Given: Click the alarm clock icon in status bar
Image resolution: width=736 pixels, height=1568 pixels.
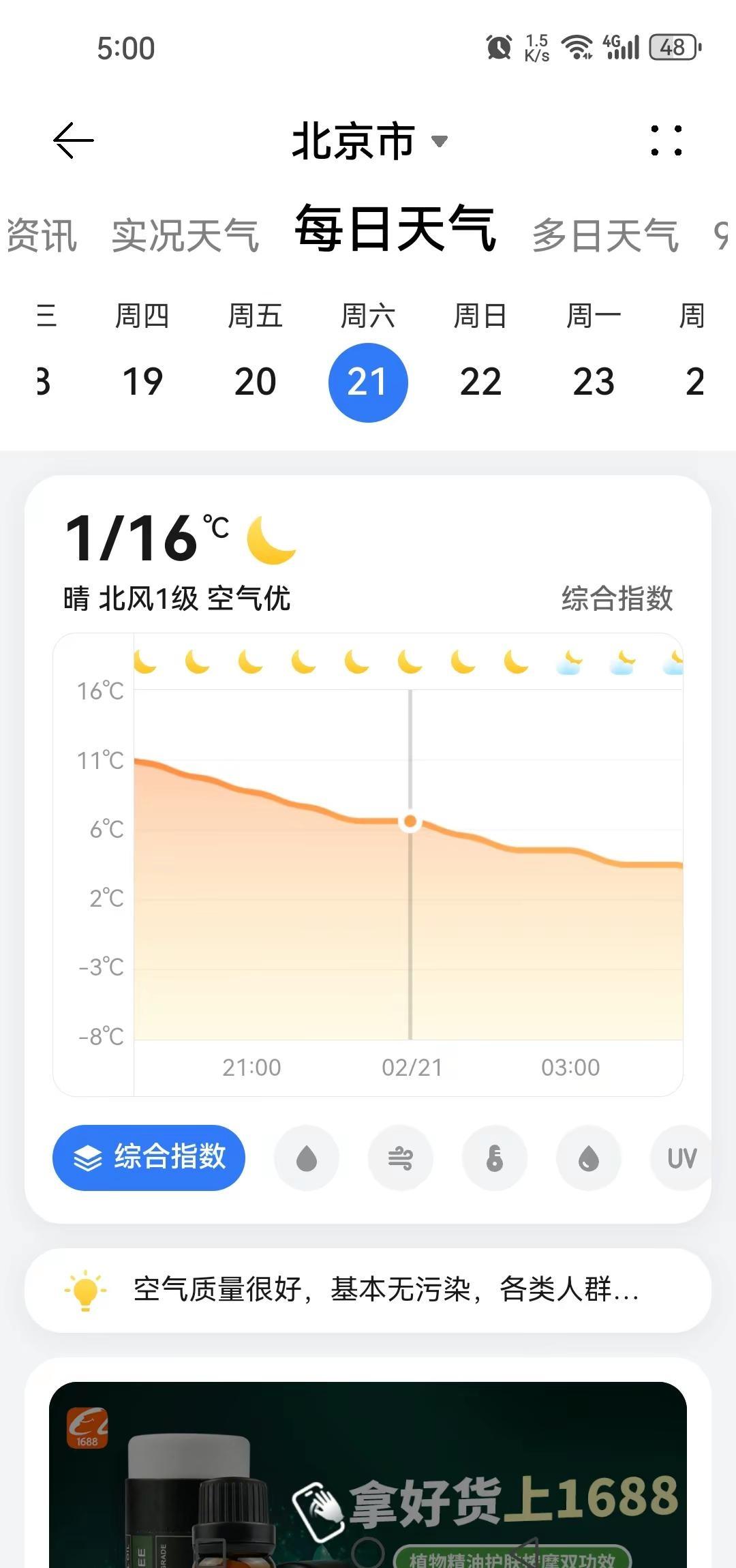Looking at the screenshot, I should click(497, 46).
